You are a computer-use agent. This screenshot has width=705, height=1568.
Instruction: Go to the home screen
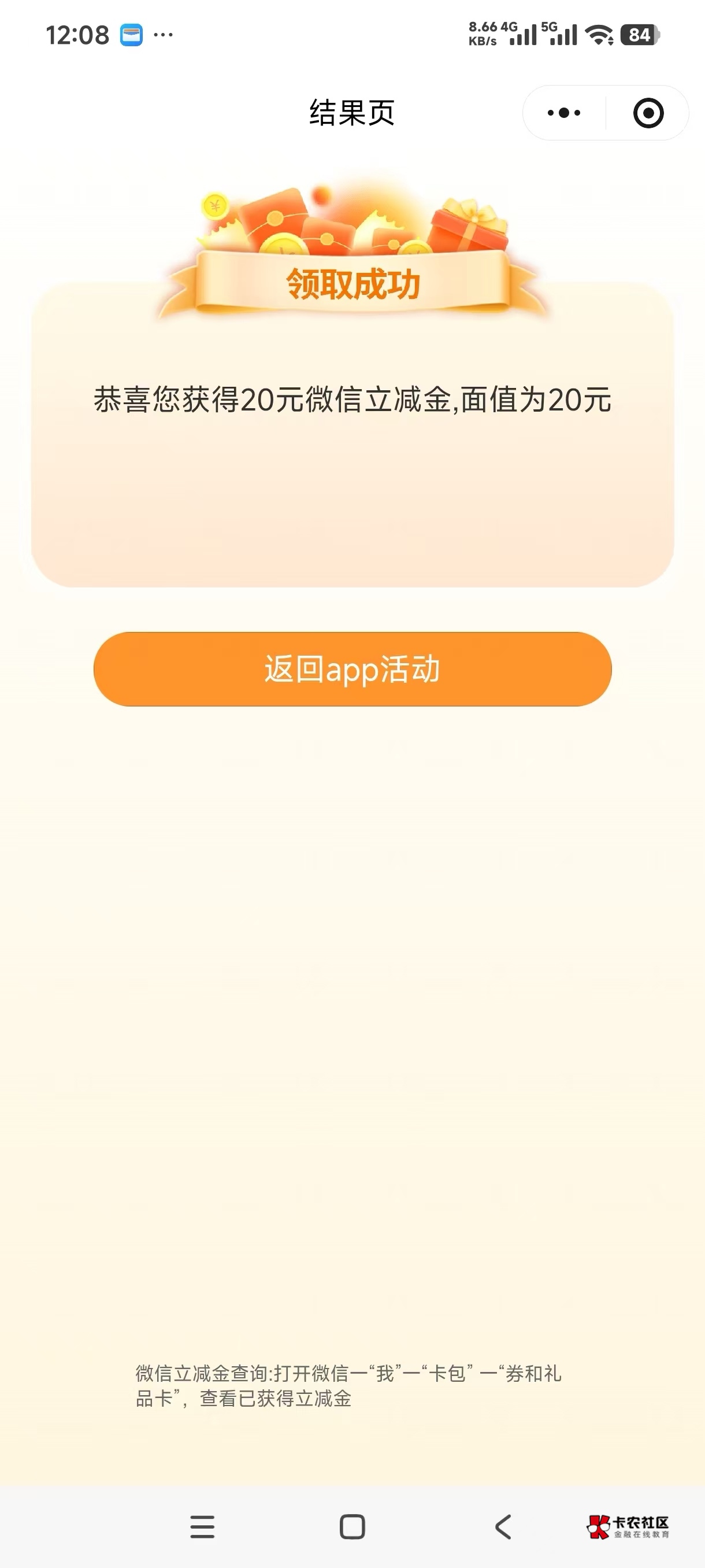[x=352, y=1526]
